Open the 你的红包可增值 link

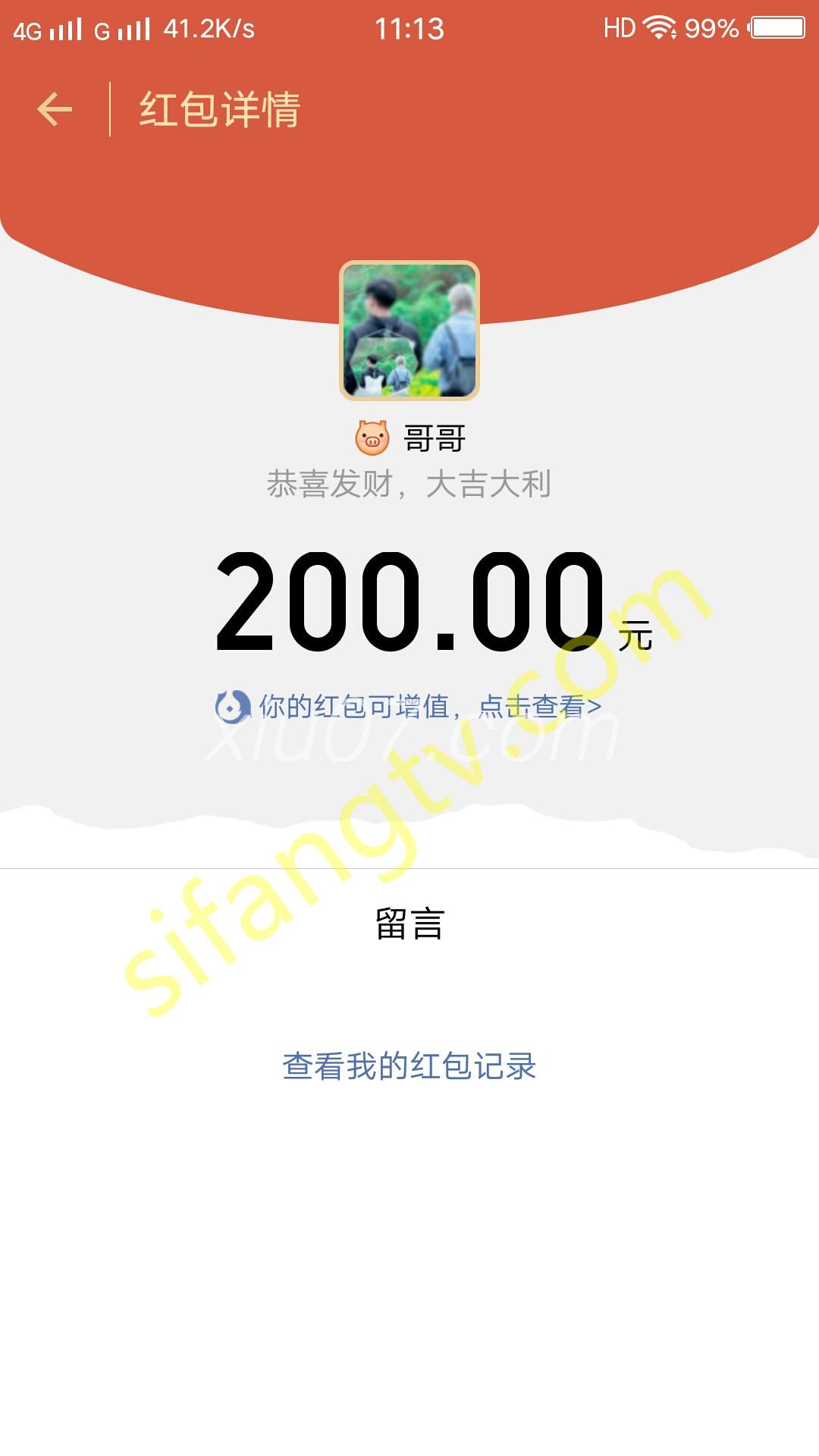click(x=409, y=707)
